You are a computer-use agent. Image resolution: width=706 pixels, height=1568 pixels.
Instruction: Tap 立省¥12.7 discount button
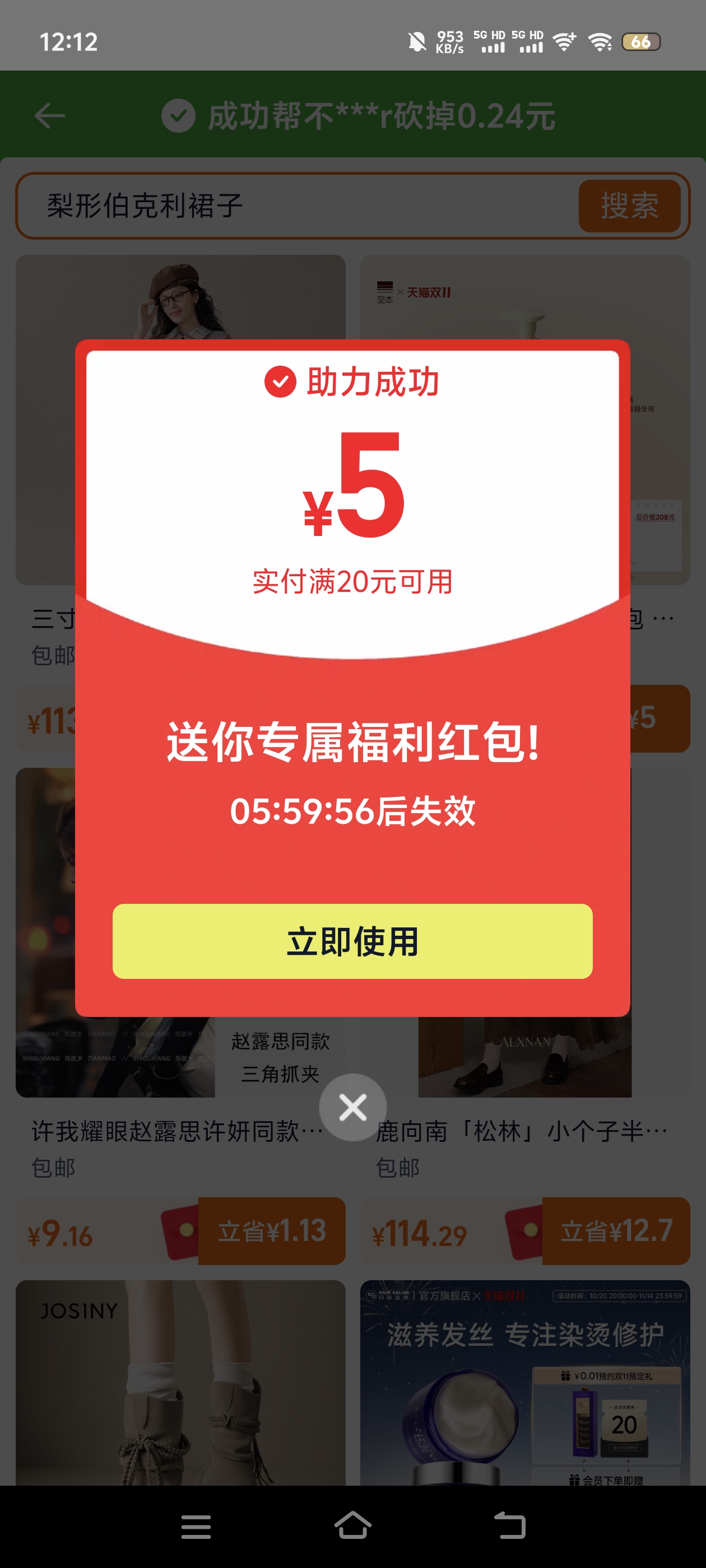616,1231
